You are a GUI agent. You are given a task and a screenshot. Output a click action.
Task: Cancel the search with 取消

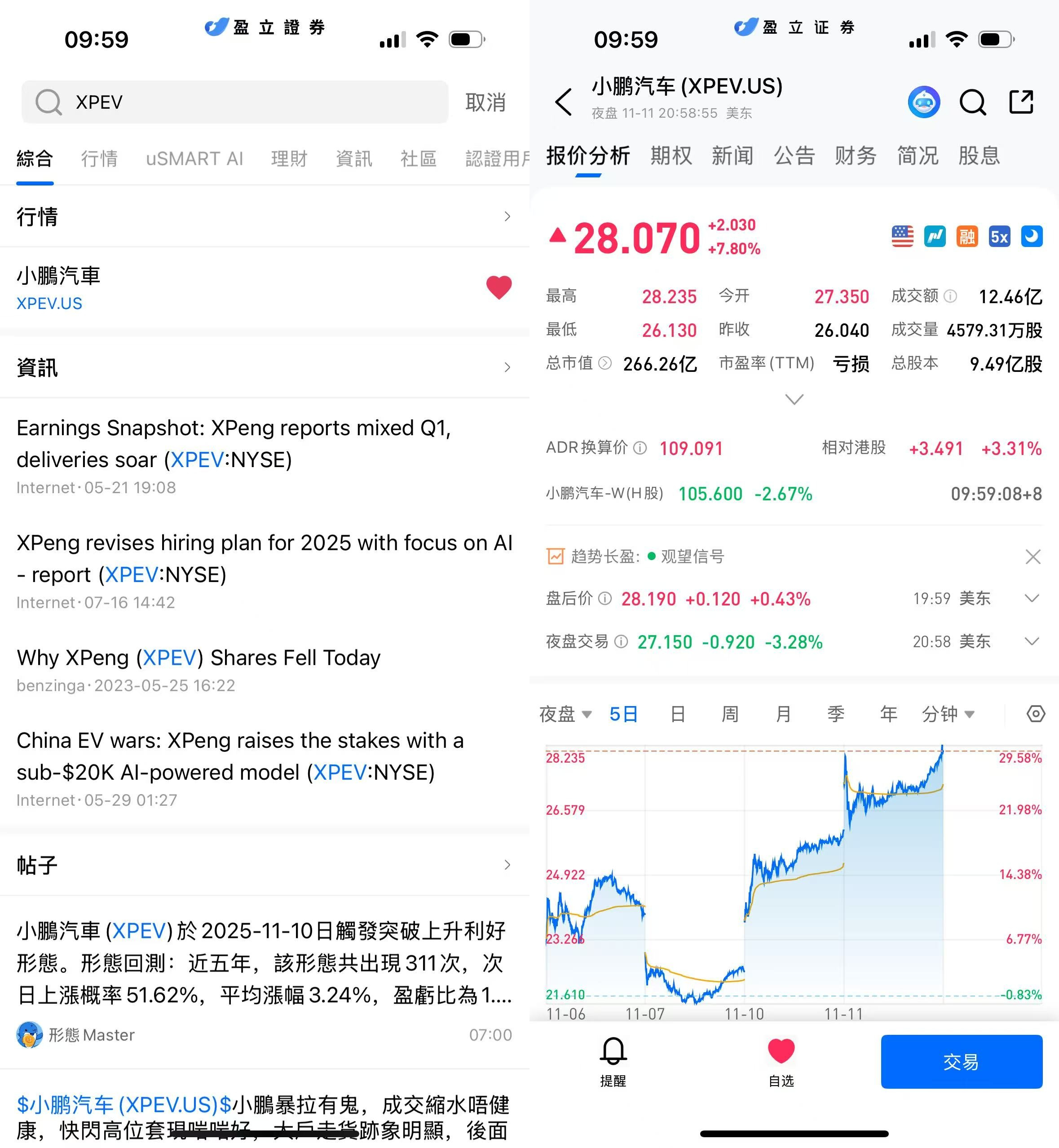[485, 102]
